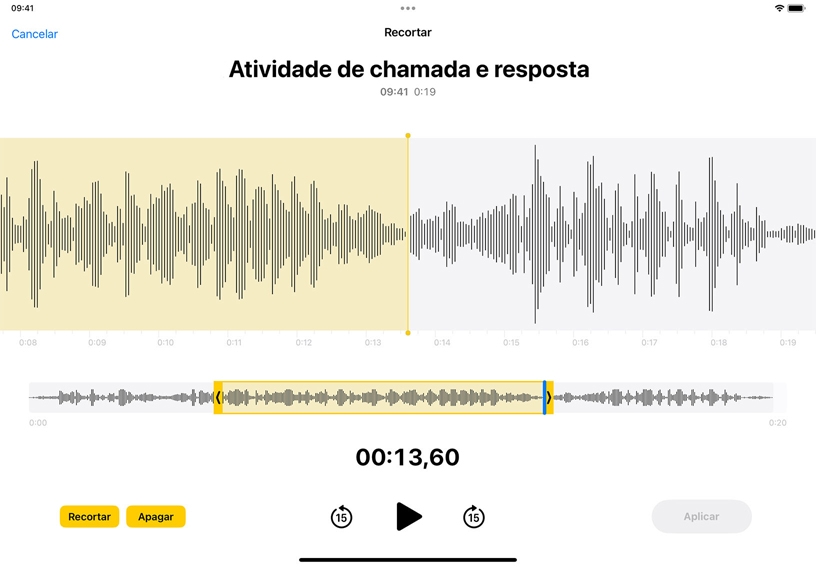Select the left trim handle in overview
This screenshot has height=567, width=816.
pyautogui.click(x=218, y=397)
